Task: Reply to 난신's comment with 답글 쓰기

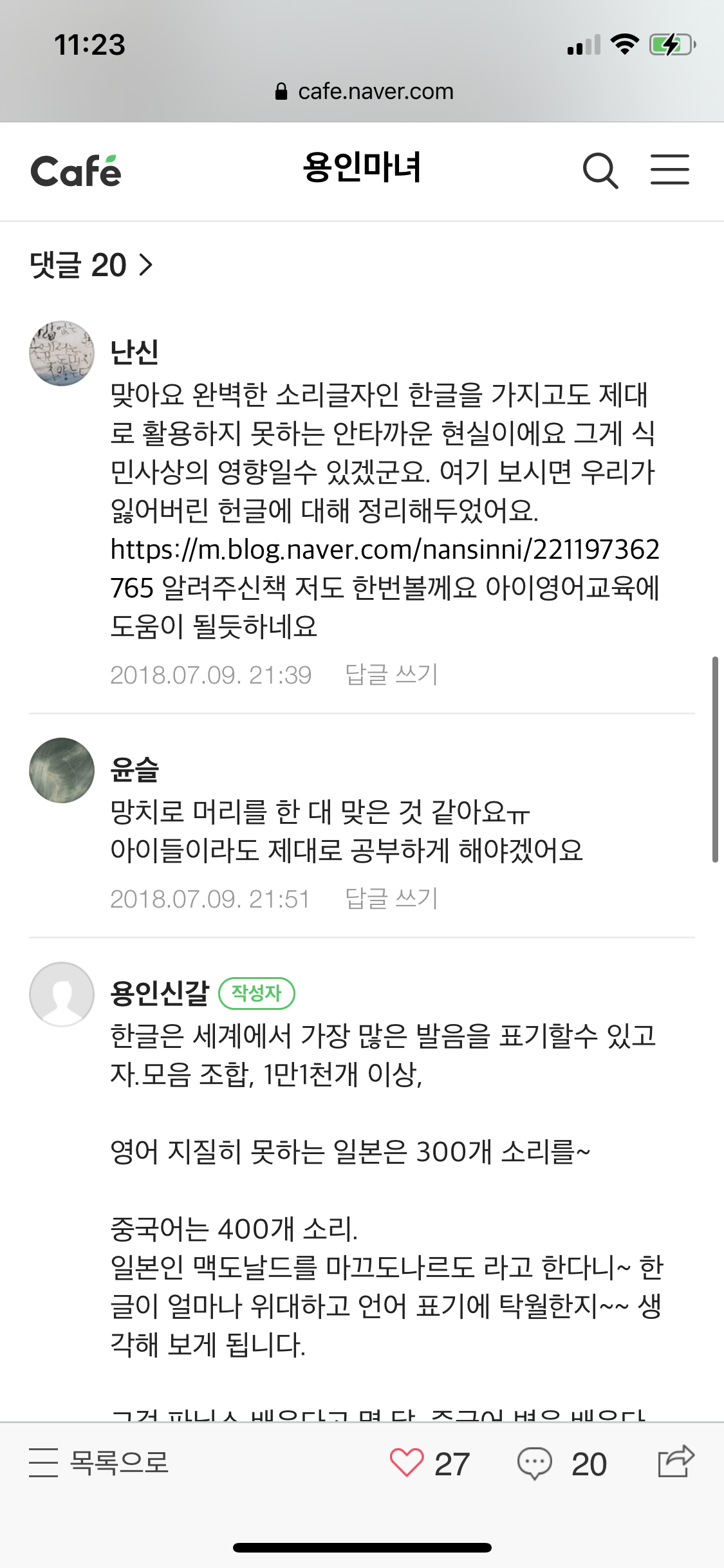Action: [391, 675]
